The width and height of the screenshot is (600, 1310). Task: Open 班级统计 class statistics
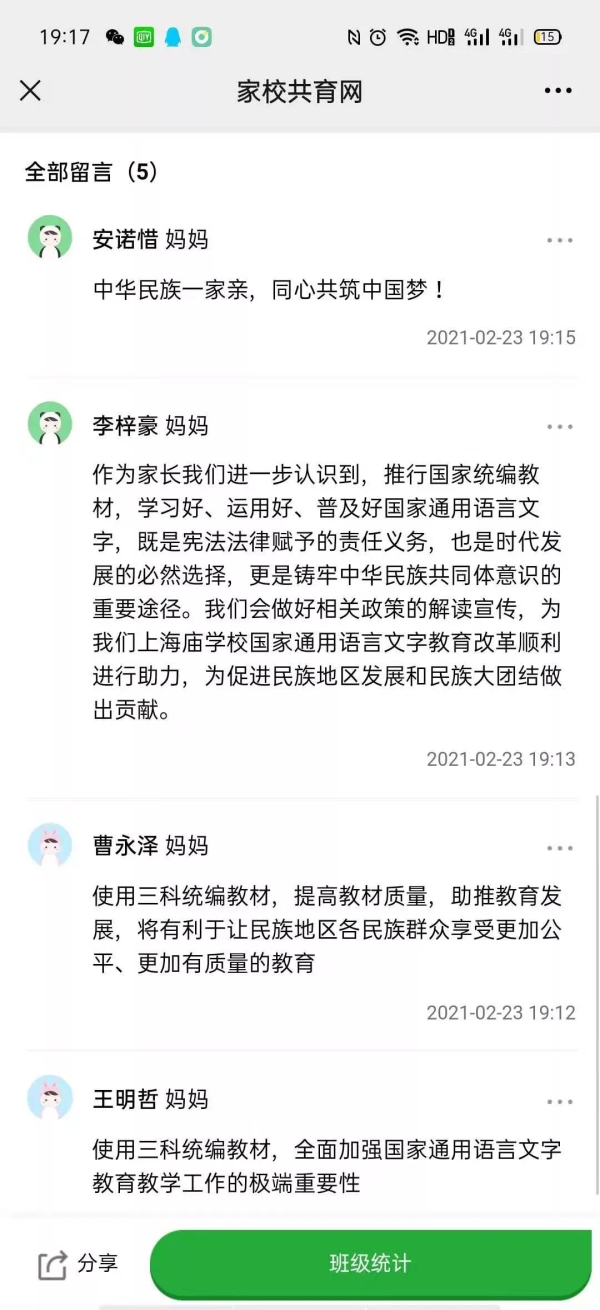click(x=370, y=1264)
